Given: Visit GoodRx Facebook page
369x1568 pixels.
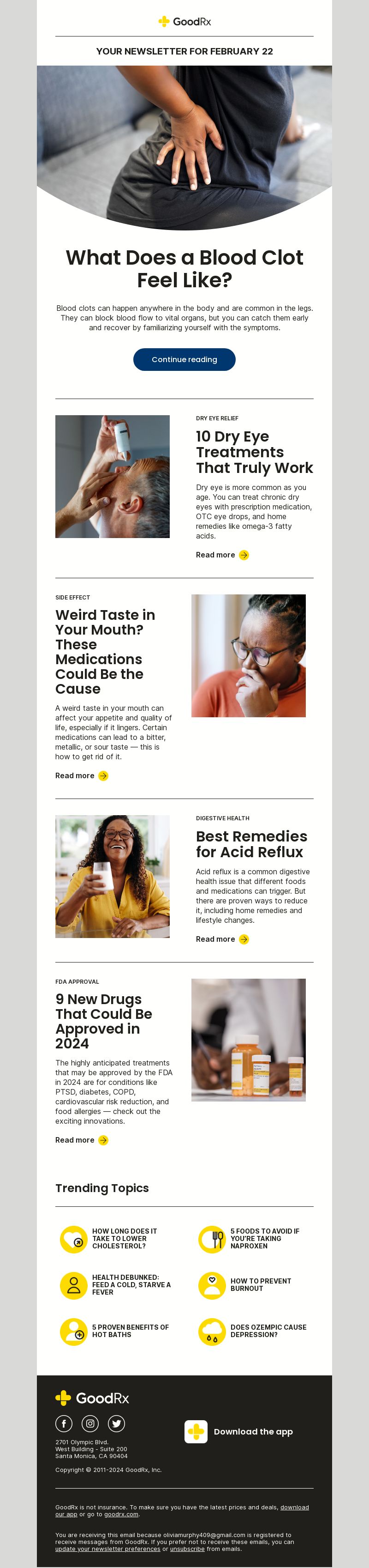Looking at the screenshot, I should (64, 1423).
